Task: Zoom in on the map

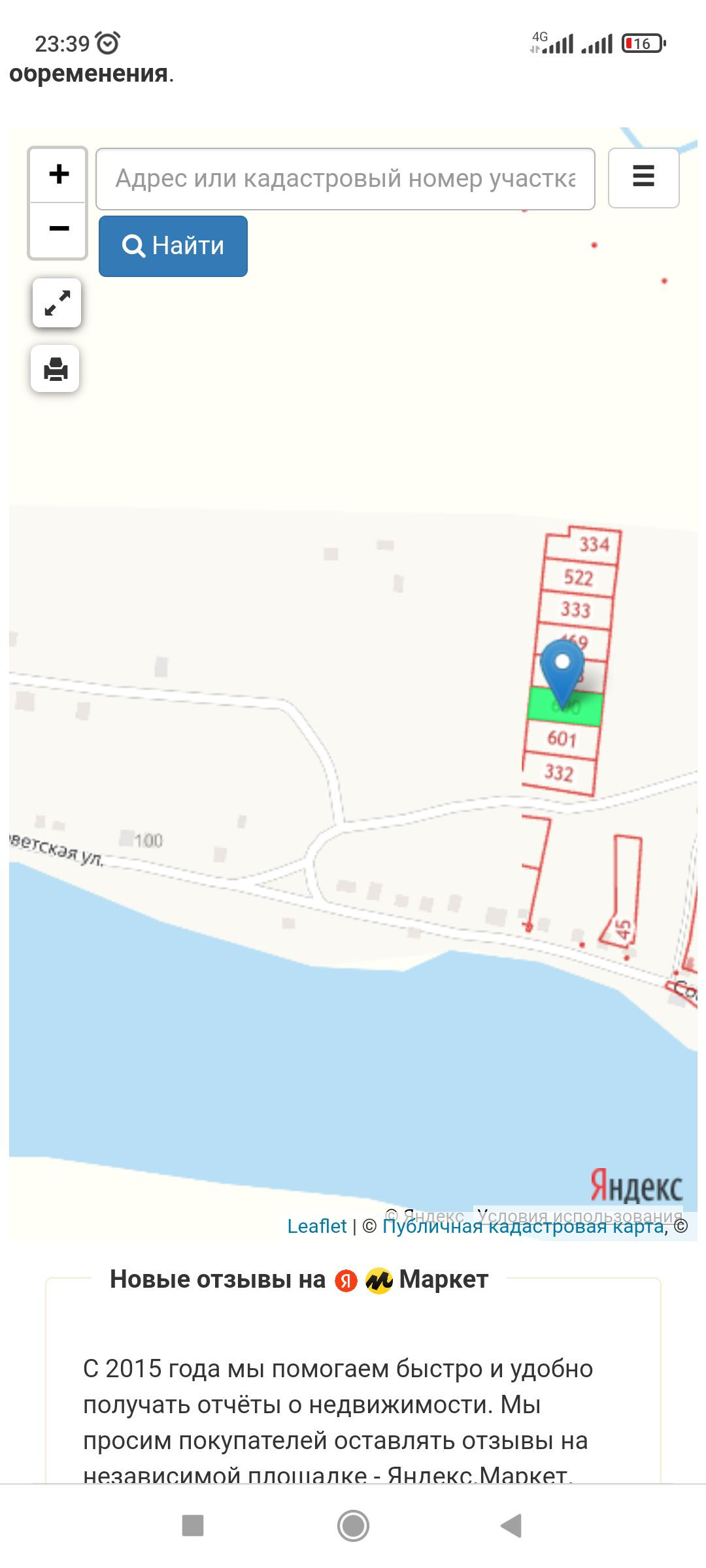Action: (x=58, y=174)
